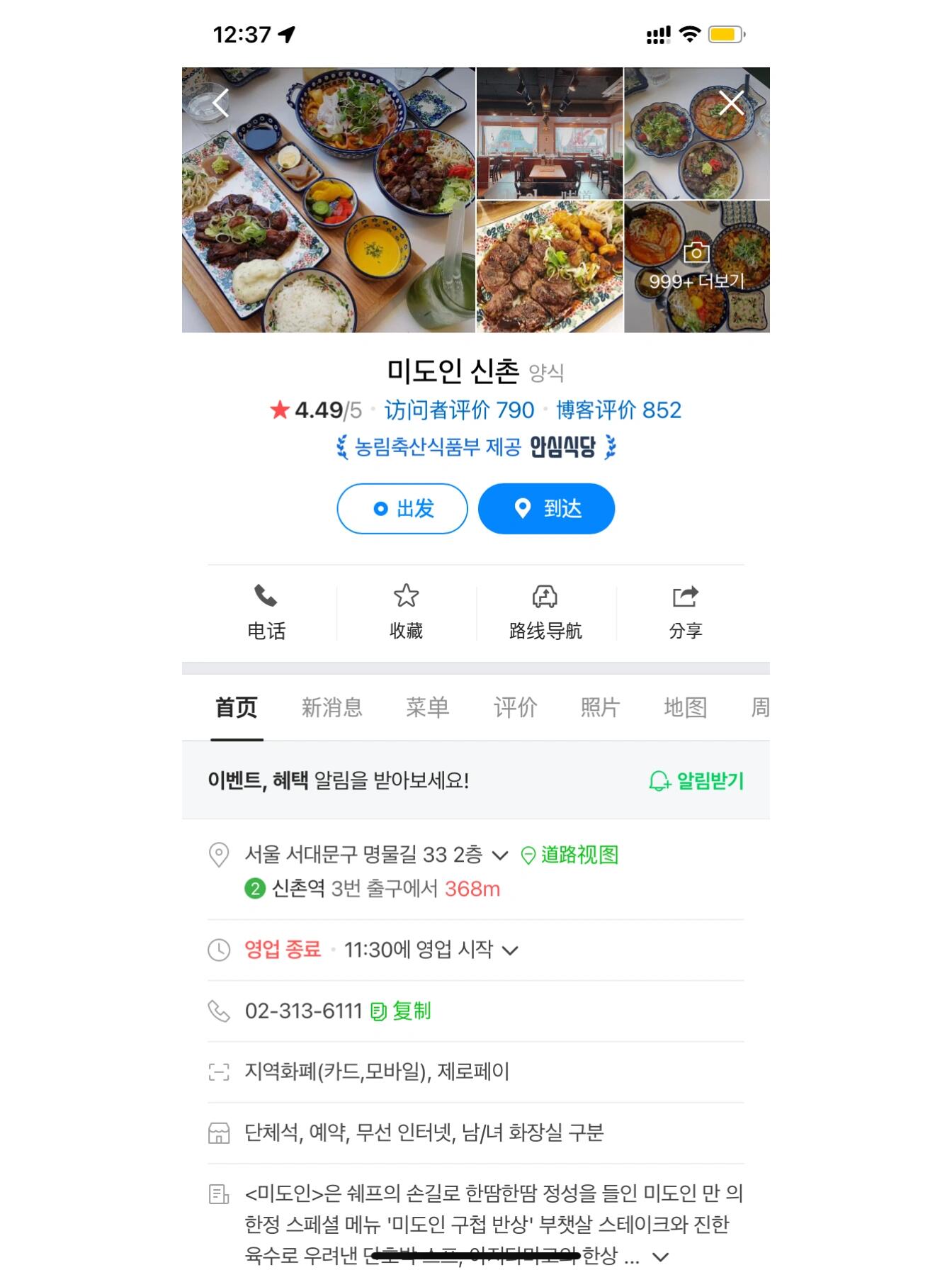Subscribe to alerts with 알림받기
952x1270 pixels.
click(x=696, y=781)
